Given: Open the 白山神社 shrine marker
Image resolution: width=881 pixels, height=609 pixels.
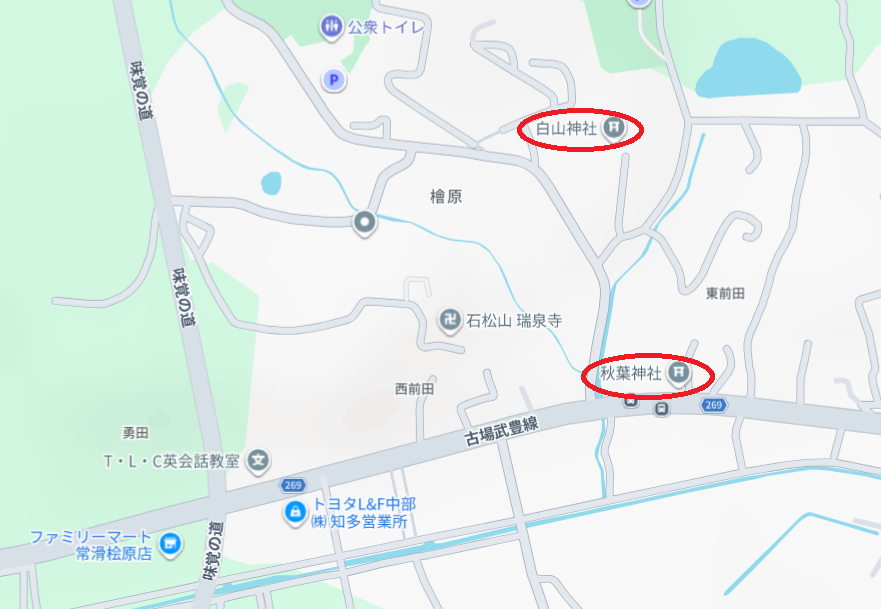Looking at the screenshot, I should pyautogui.click(x=615, y=128).
